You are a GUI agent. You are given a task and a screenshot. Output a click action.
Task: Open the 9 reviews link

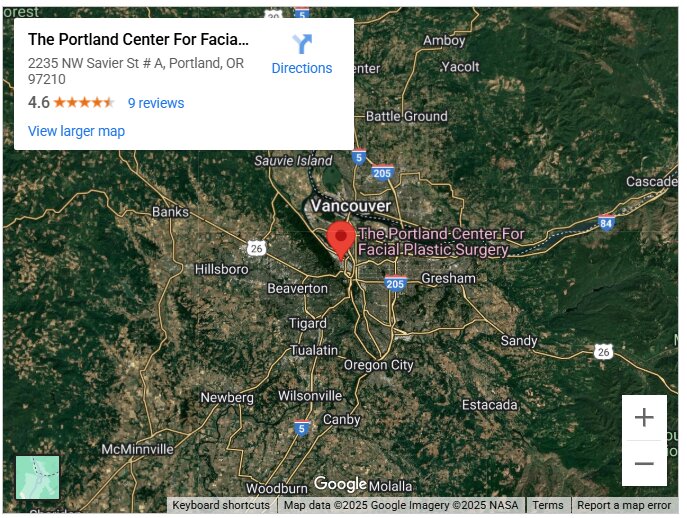156,103
